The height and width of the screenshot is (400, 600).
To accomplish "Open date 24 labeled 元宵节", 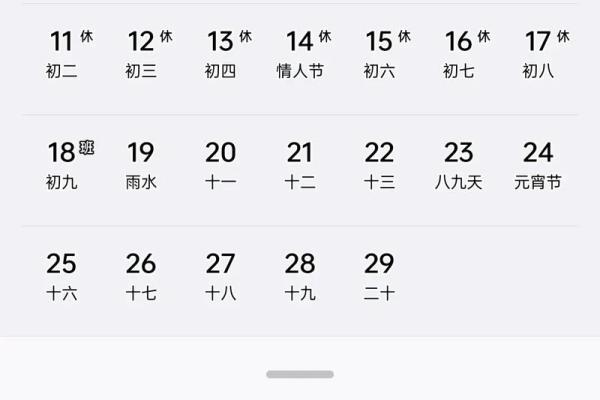I will click(538, 166).
